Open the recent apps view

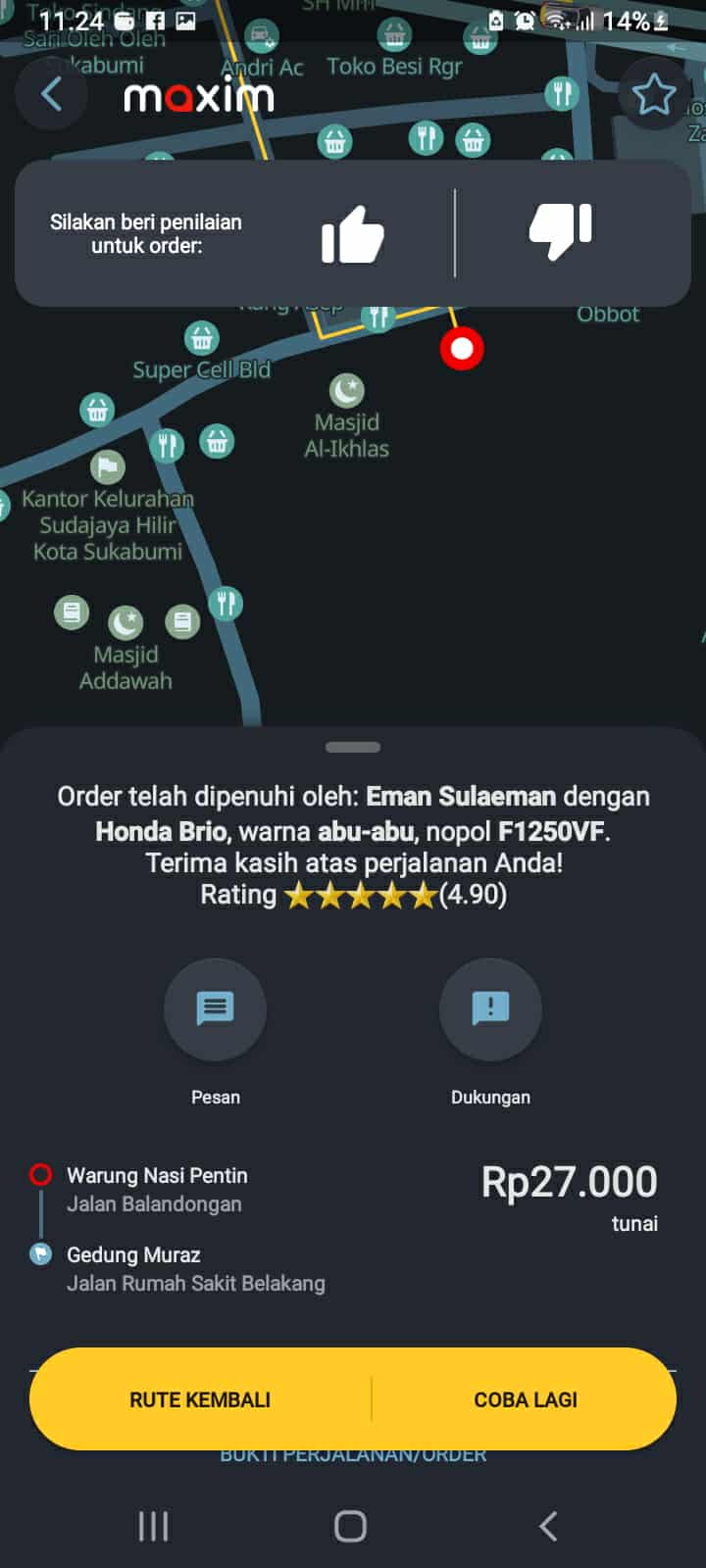pyautogui.click(x=154, y=1526)
